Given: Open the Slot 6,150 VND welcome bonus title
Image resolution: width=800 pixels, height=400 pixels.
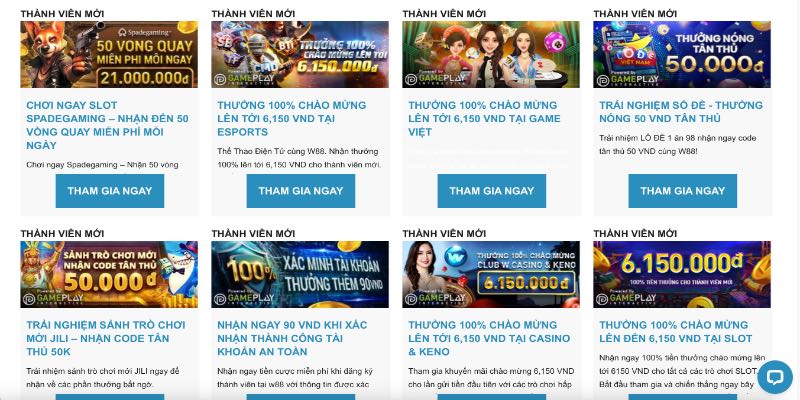Looking at the screenshot, I should point(676,332).
